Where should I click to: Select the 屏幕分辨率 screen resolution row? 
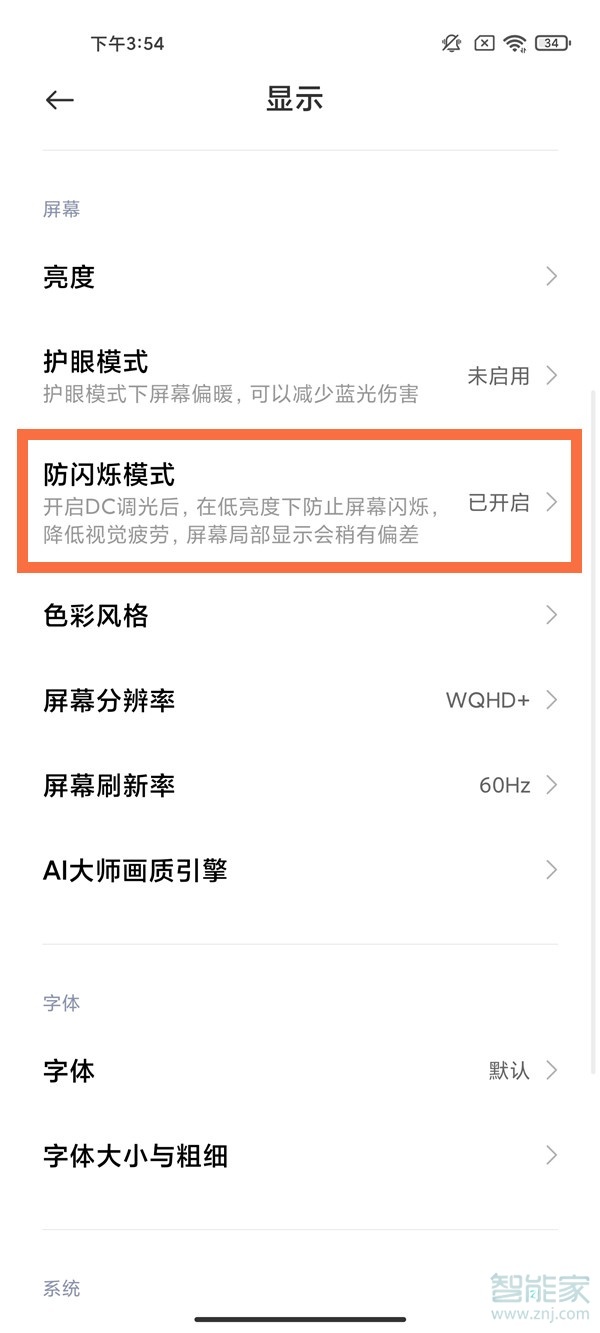point(299,700)
